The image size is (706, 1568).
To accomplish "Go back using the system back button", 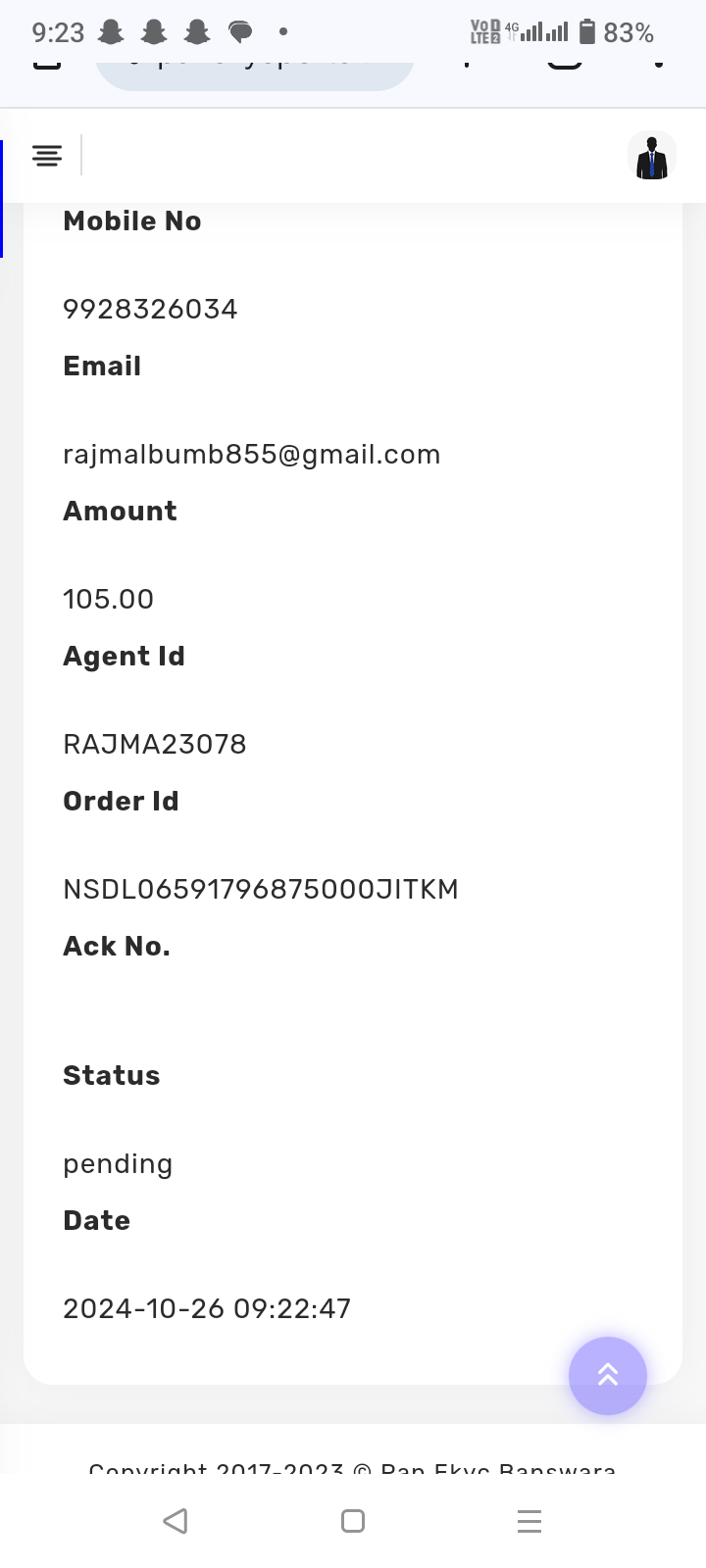I will point(176,1521).
